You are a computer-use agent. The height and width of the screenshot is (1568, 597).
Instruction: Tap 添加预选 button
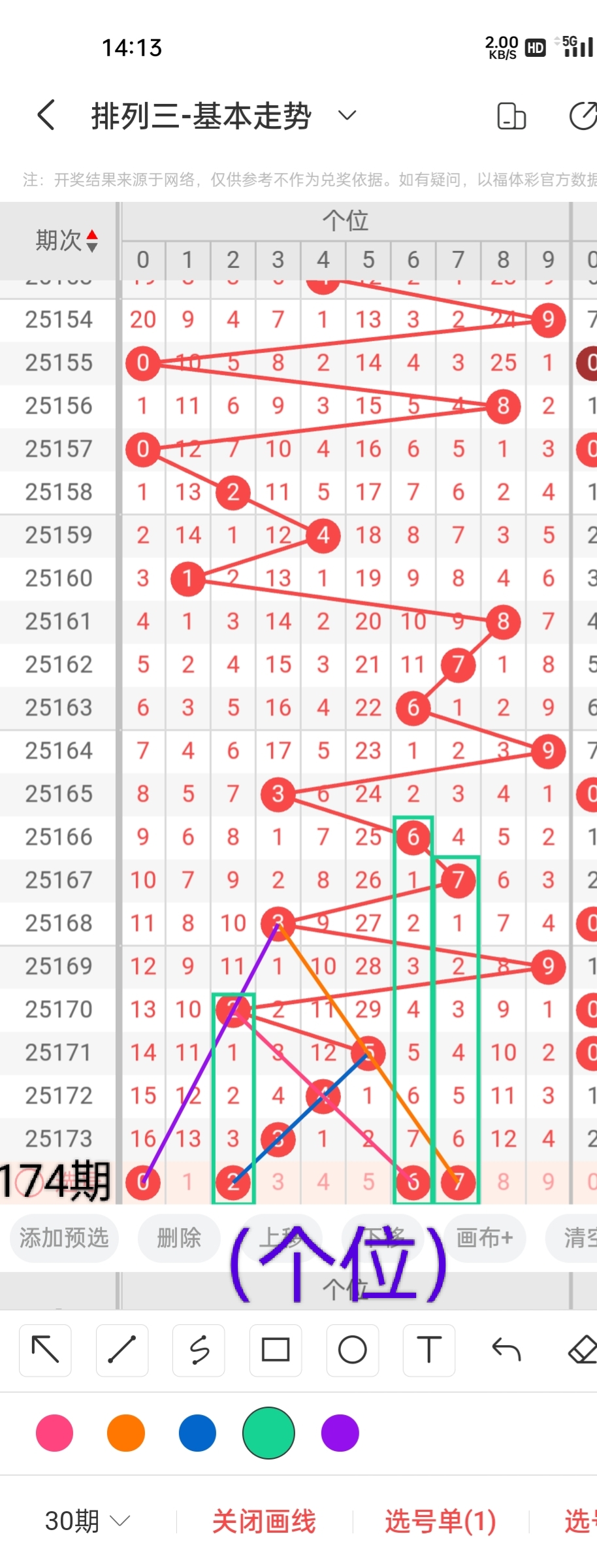pyautogui.click(x=64, y=1237)
